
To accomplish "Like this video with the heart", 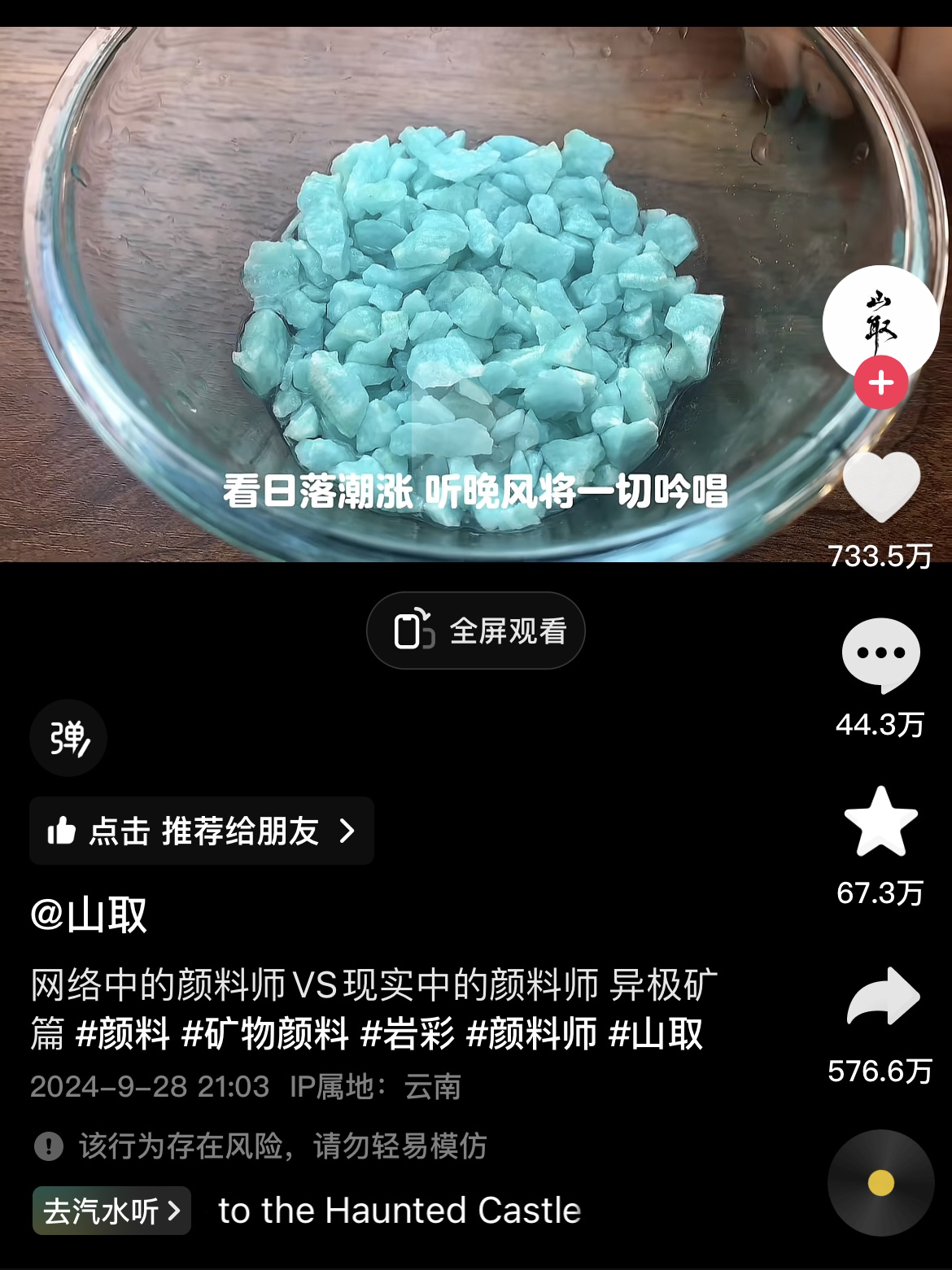I will pos(880,487).
